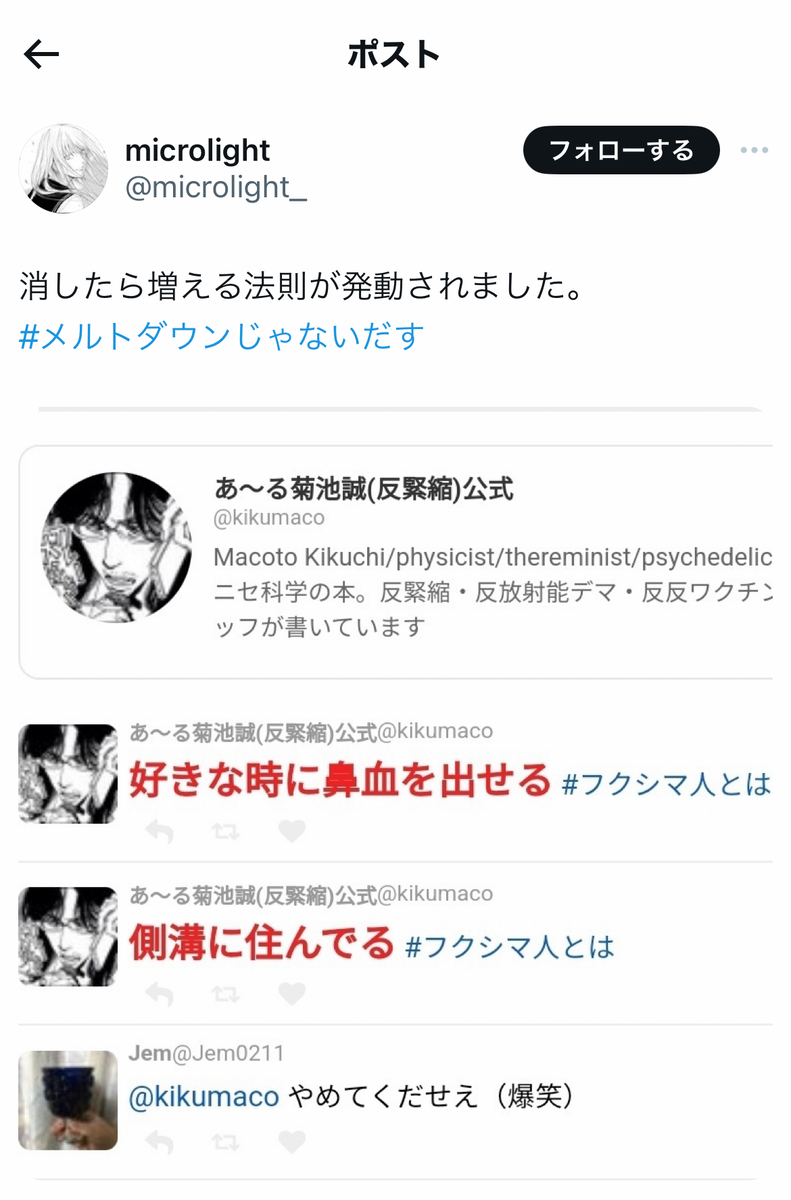
Task: Open microlight's profile picture
Action: [x=63, y=168]
